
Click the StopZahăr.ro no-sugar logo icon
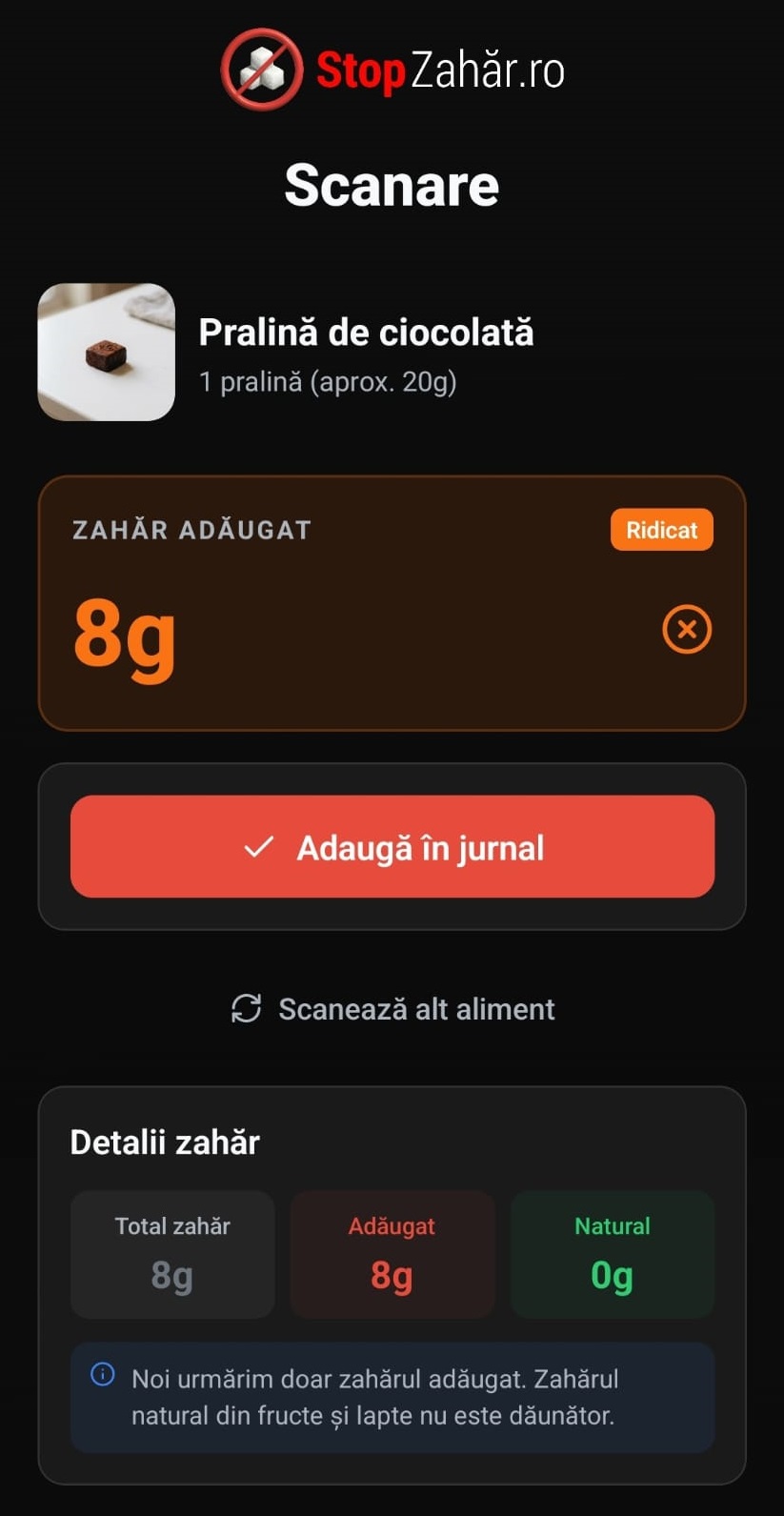pos(260,68)
